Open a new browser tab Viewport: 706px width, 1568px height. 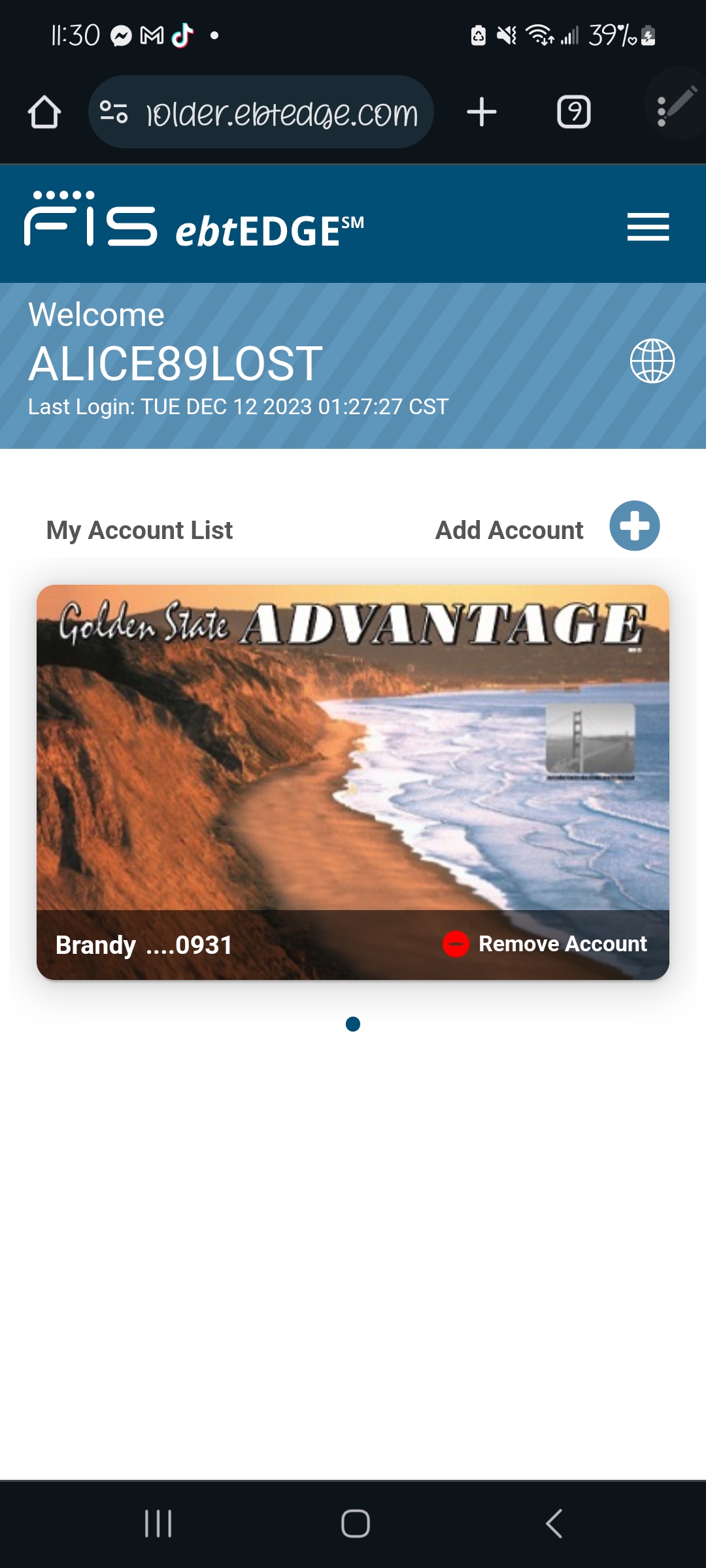point(482,112)
